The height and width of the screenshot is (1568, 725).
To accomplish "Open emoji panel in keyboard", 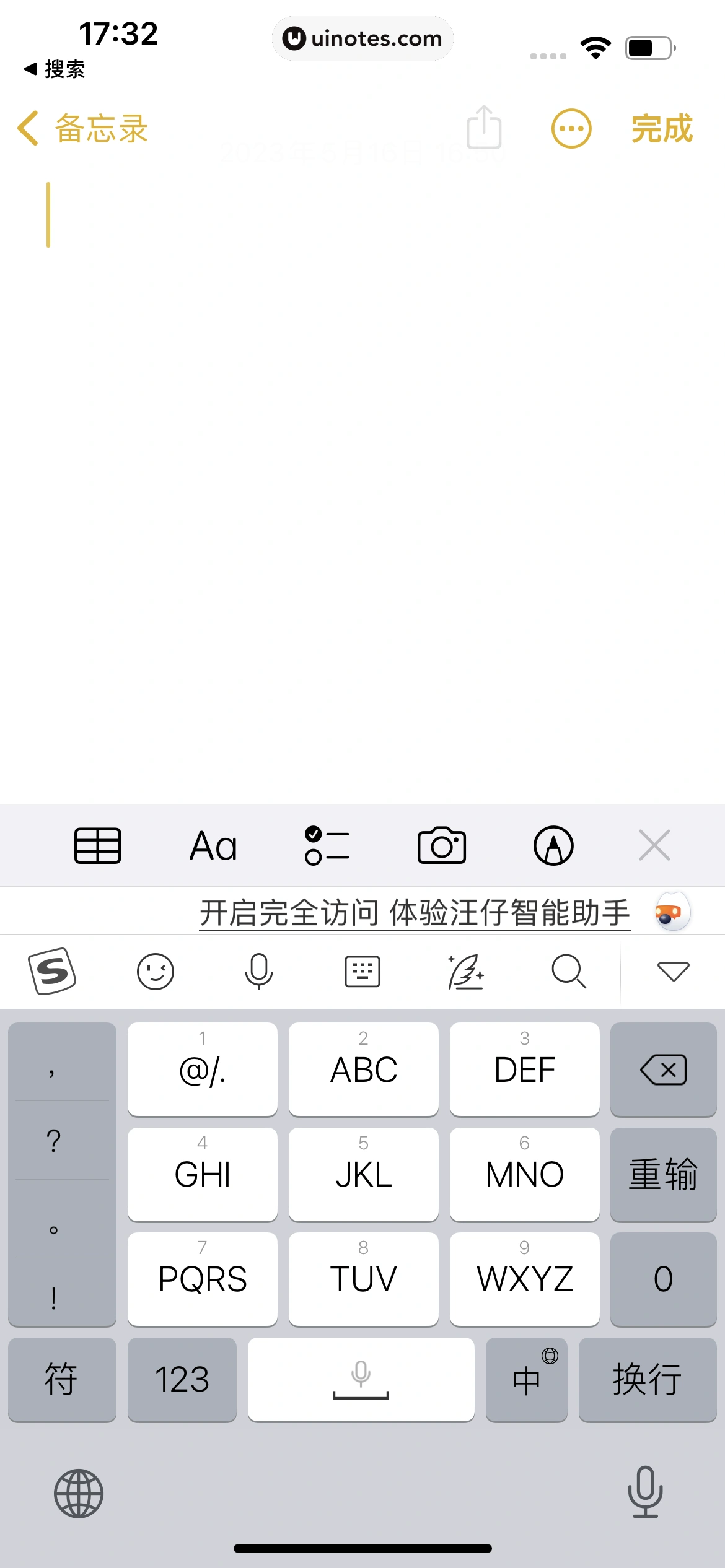I will tap(155, 971).
